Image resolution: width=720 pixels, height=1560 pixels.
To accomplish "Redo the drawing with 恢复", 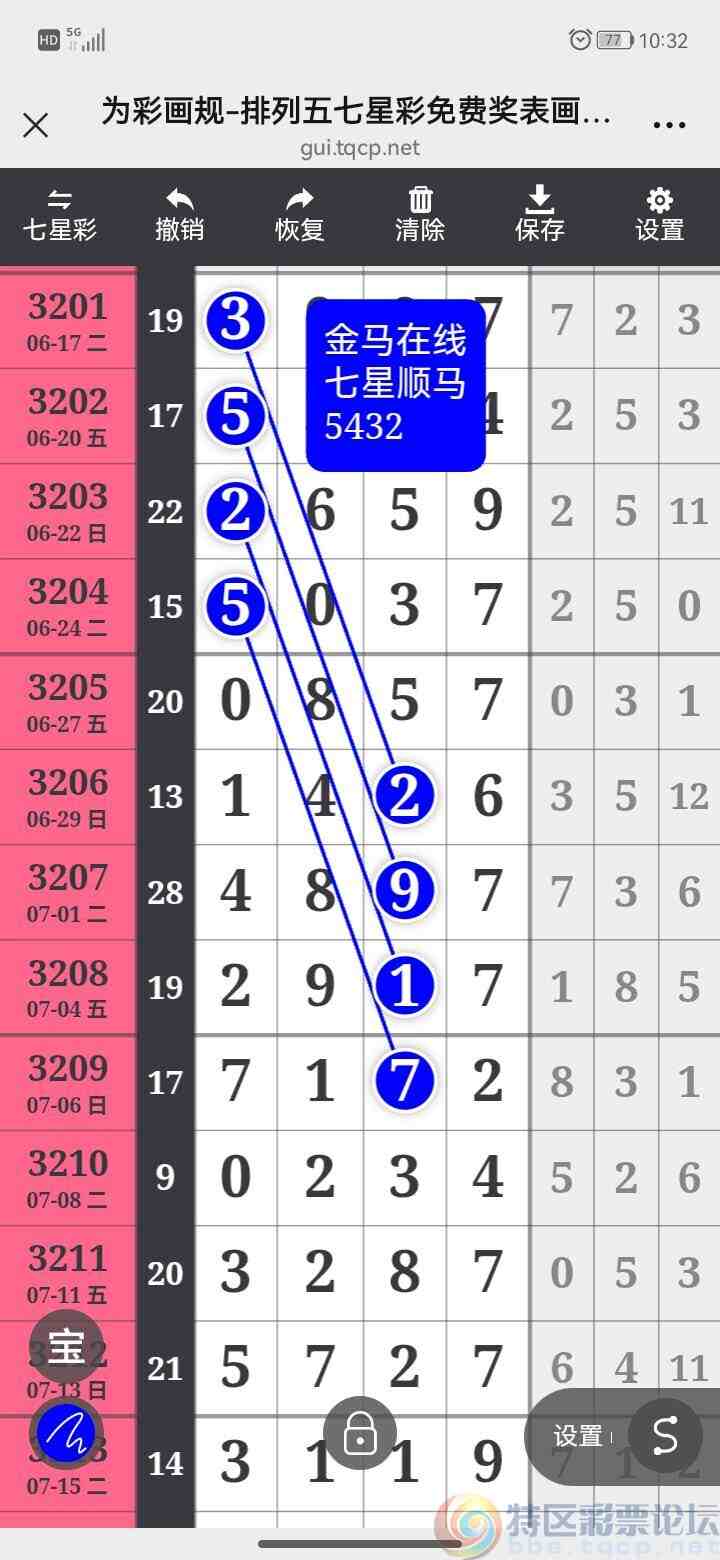I will (300, 215).
